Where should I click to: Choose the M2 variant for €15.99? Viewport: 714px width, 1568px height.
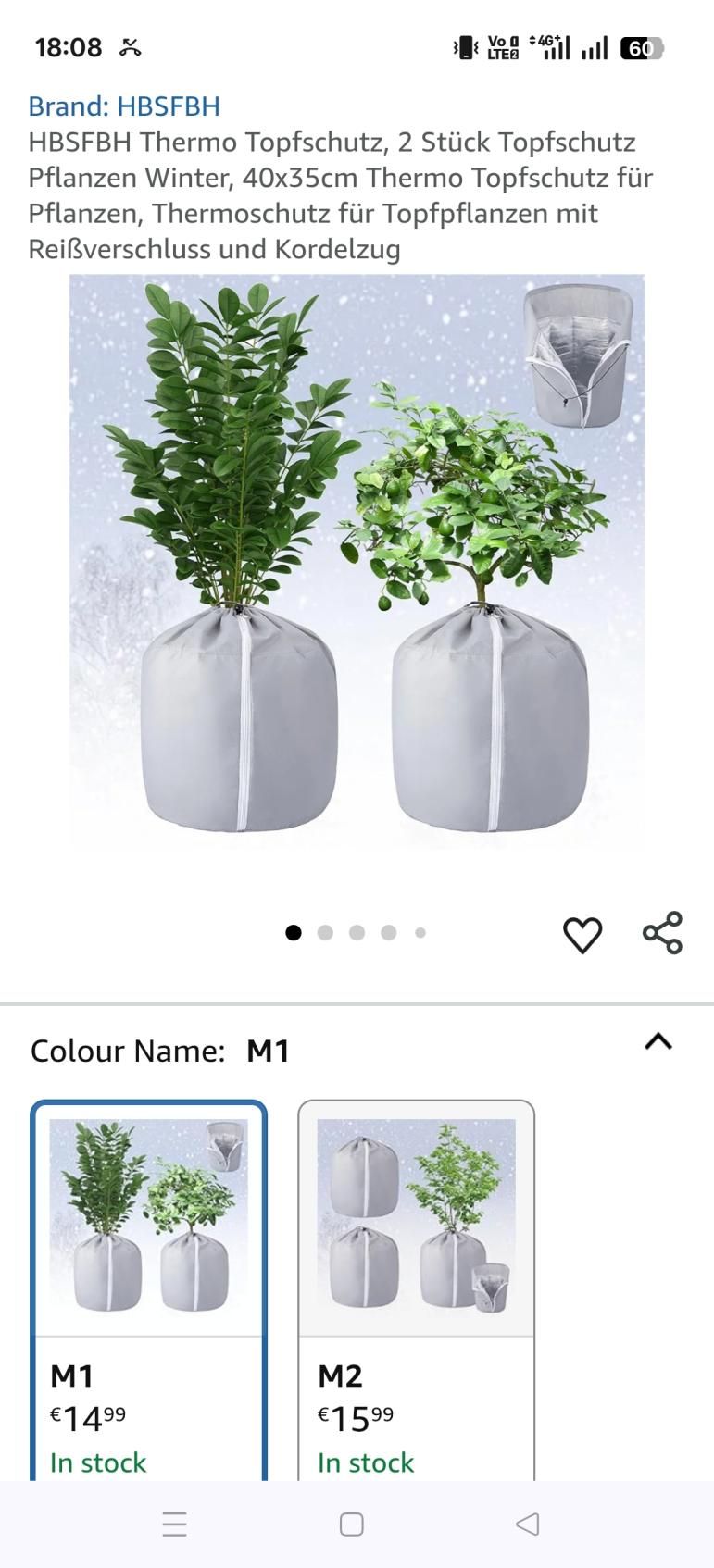pyautogui.click(x=416, y=1287)
